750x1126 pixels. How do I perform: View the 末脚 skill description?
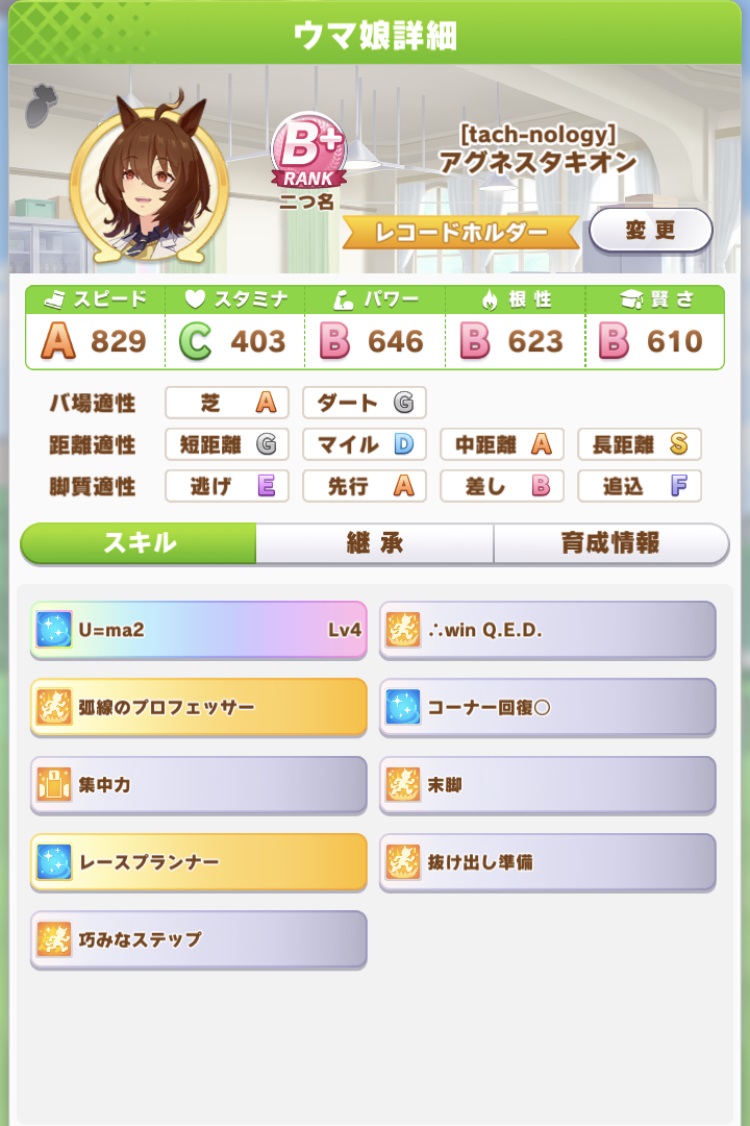tap(547, 785)
